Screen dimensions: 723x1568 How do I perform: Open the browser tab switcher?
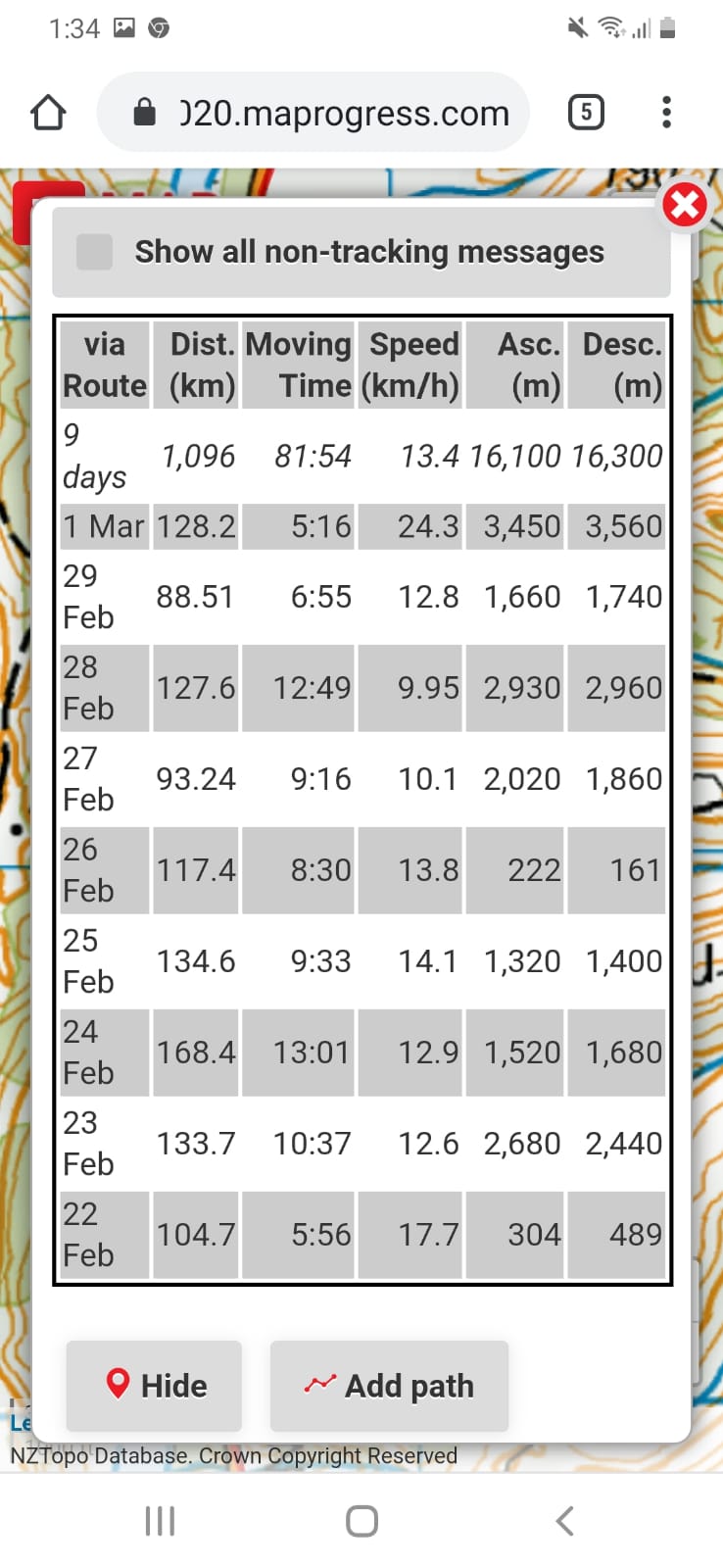tap(586, 112)
